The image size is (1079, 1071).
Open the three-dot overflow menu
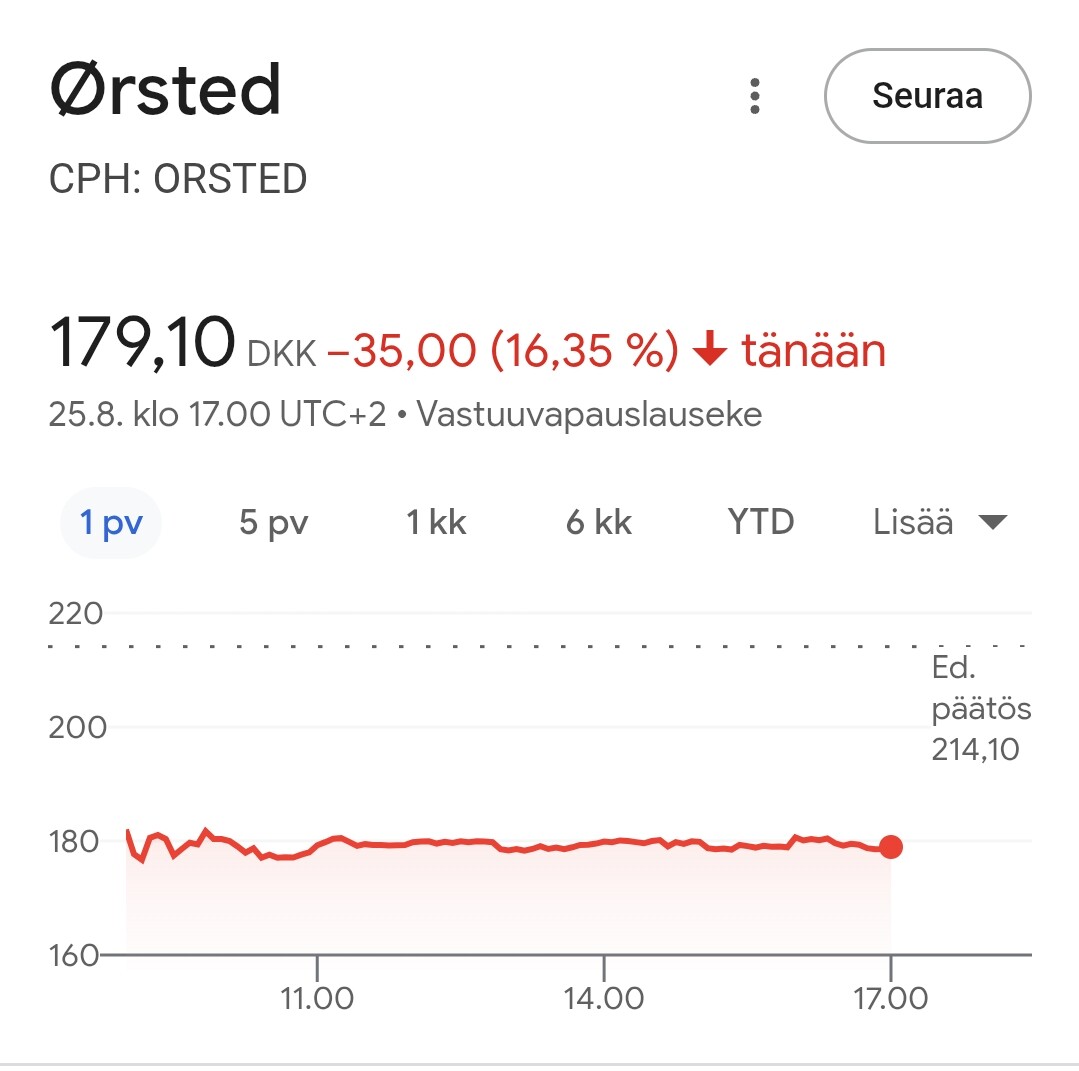click(755, 96)
